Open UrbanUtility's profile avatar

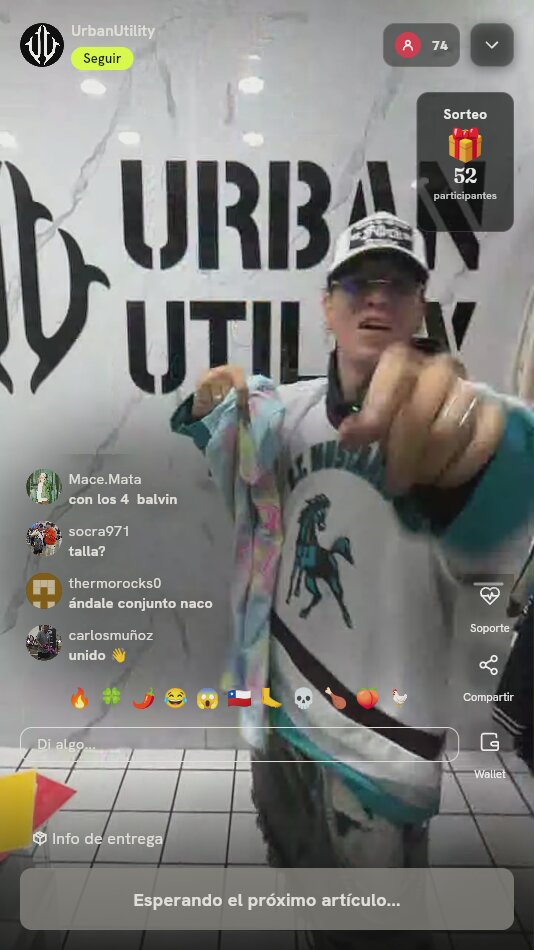(42, 45)
